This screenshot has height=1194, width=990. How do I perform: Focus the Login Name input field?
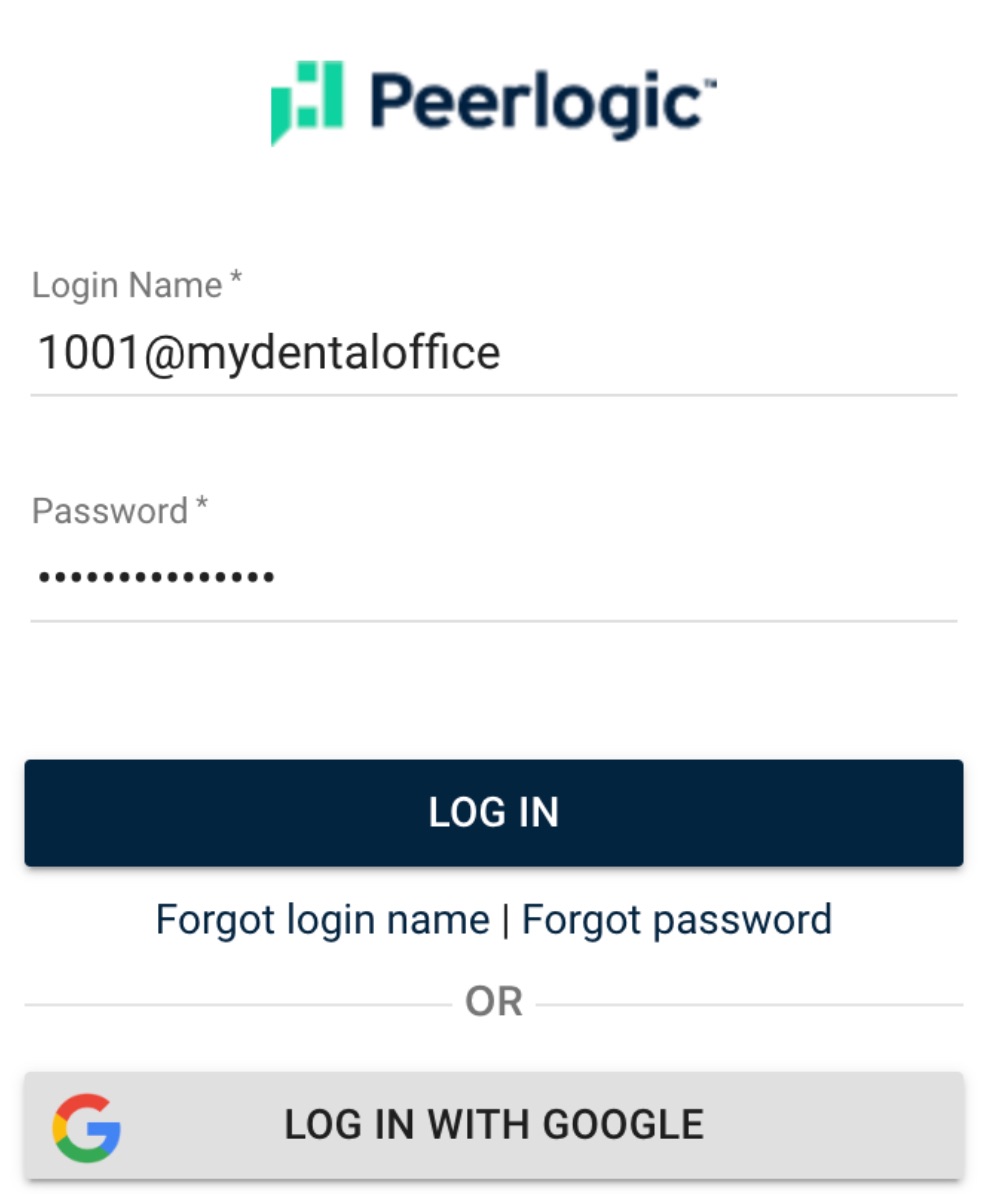point(495,352)
